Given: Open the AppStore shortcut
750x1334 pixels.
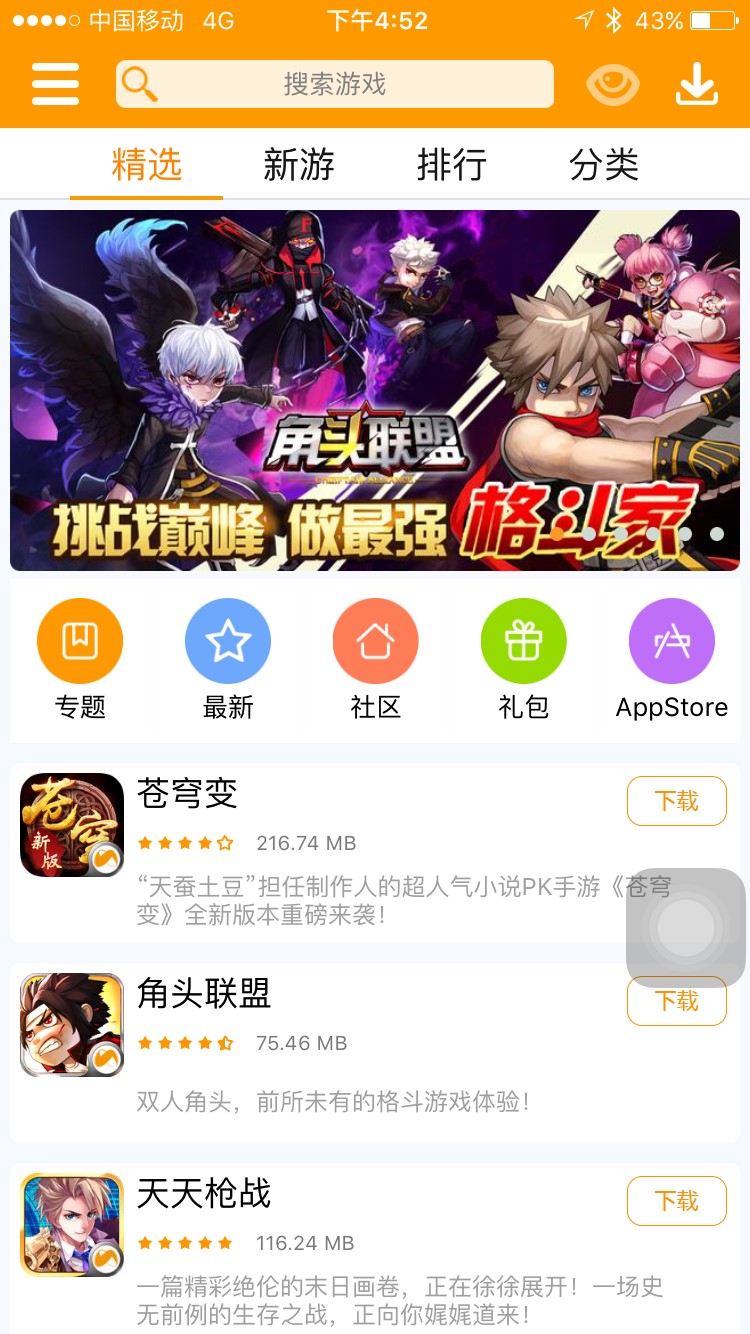Looking at the screenshot, I should [x=671, y=642].
